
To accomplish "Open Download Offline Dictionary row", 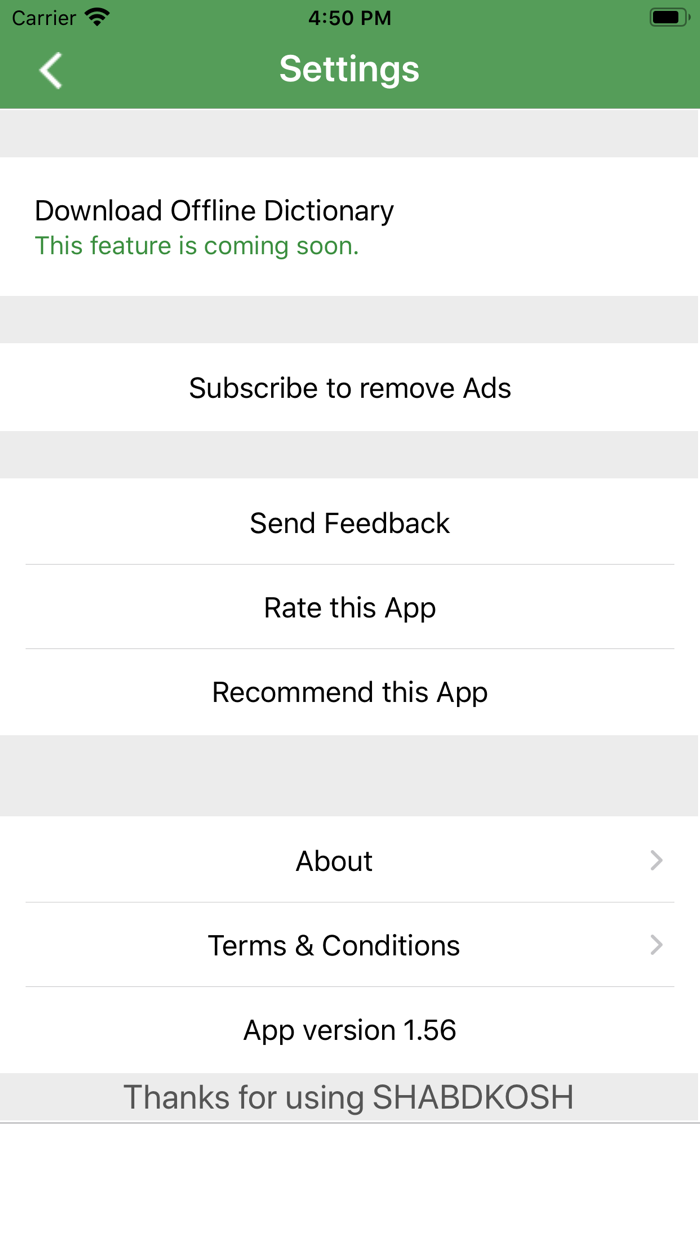I will pos(350,227).
